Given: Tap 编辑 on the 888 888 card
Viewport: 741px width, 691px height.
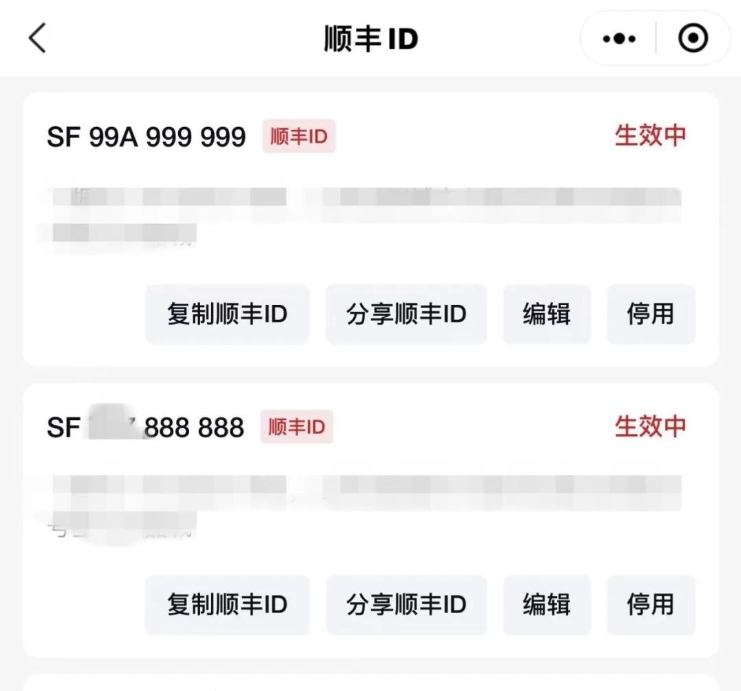Looking at the screenshot, I should pos(547,604).
